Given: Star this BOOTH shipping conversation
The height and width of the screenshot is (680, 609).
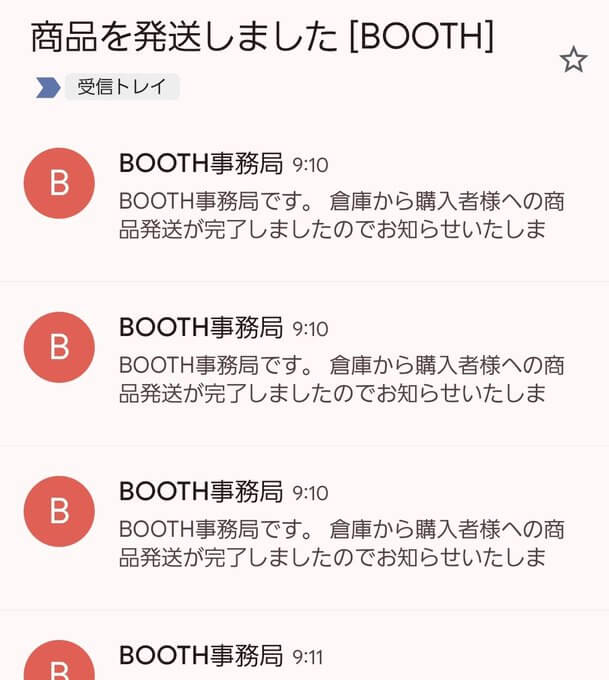Looking at the screenshot, I should tap(573, 60).
